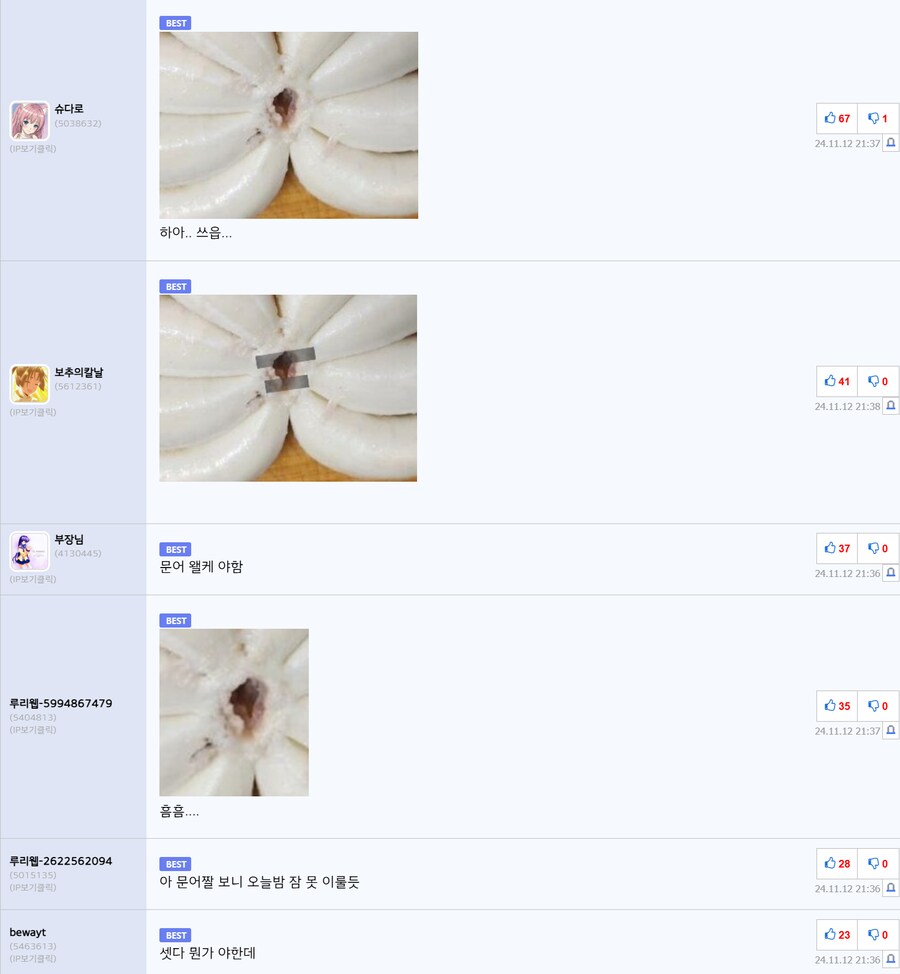
Task: Report 루리웹-5994867479's comment via bell icon
Action: point(890,731)
